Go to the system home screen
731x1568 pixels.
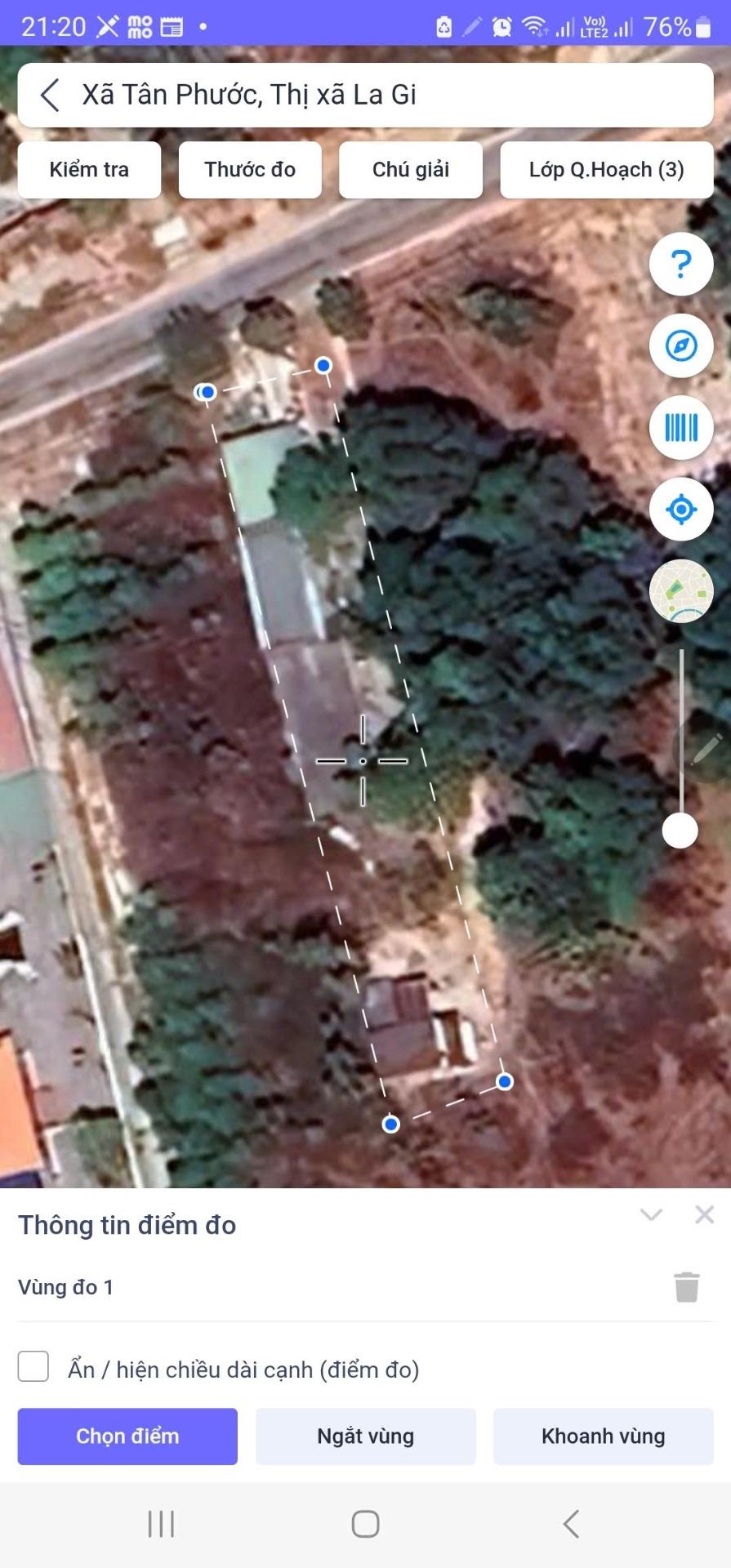pos(365,1524)
